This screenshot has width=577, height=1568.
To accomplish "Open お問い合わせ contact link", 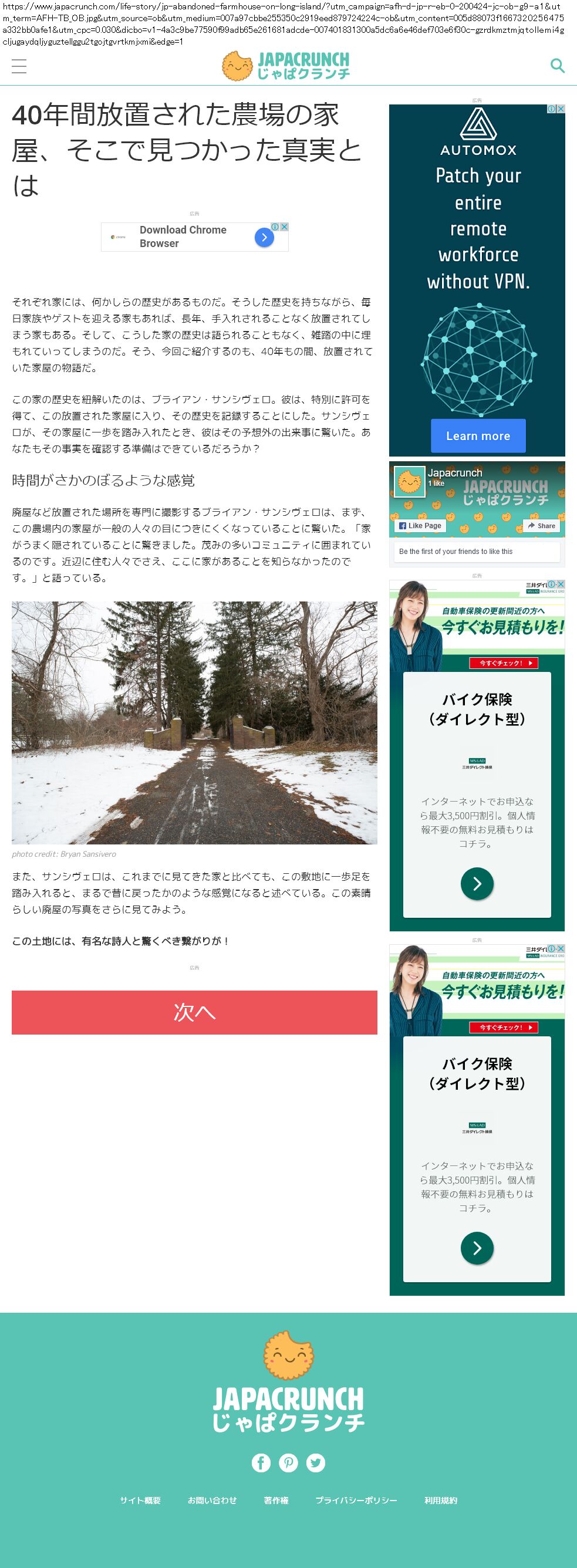I will pos(212,1501).
